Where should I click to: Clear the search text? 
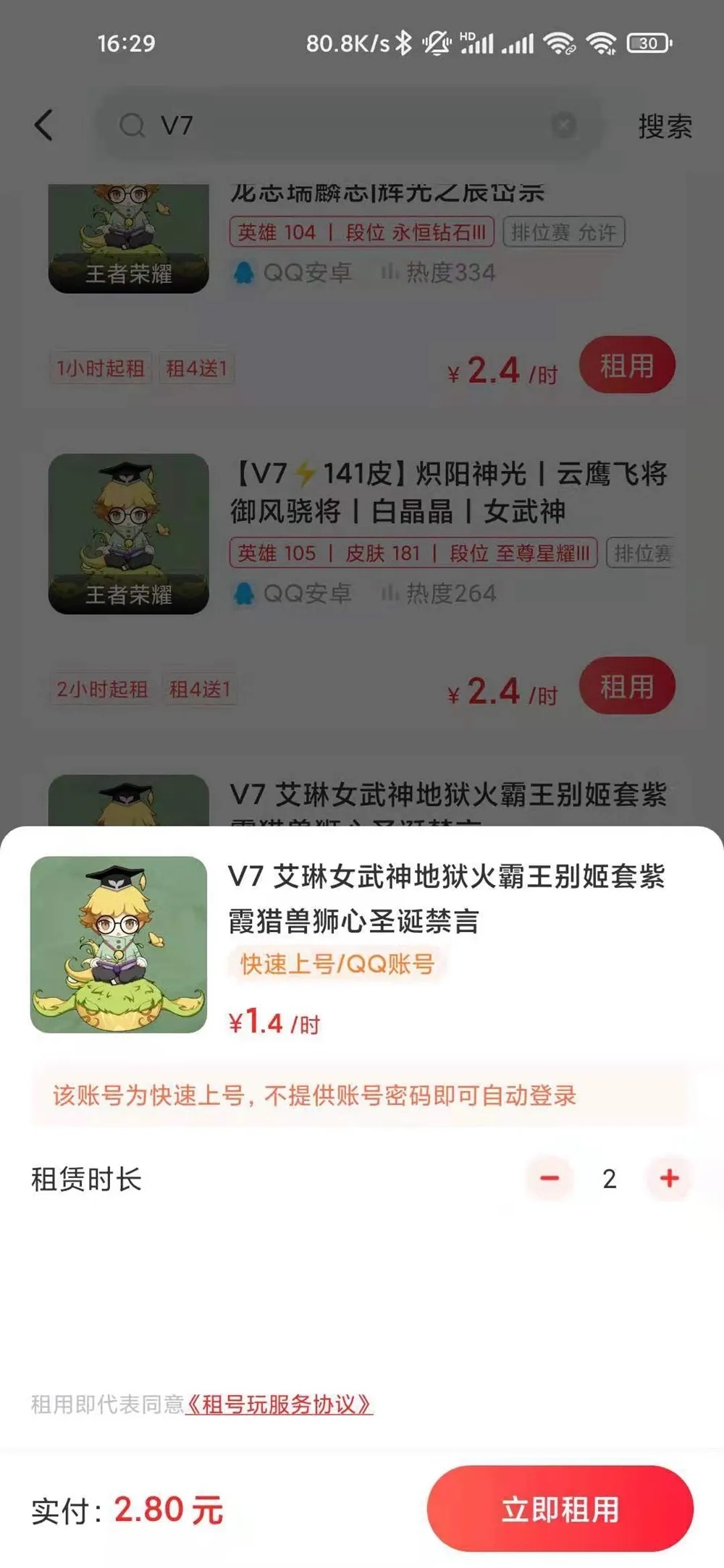[563, 125]
